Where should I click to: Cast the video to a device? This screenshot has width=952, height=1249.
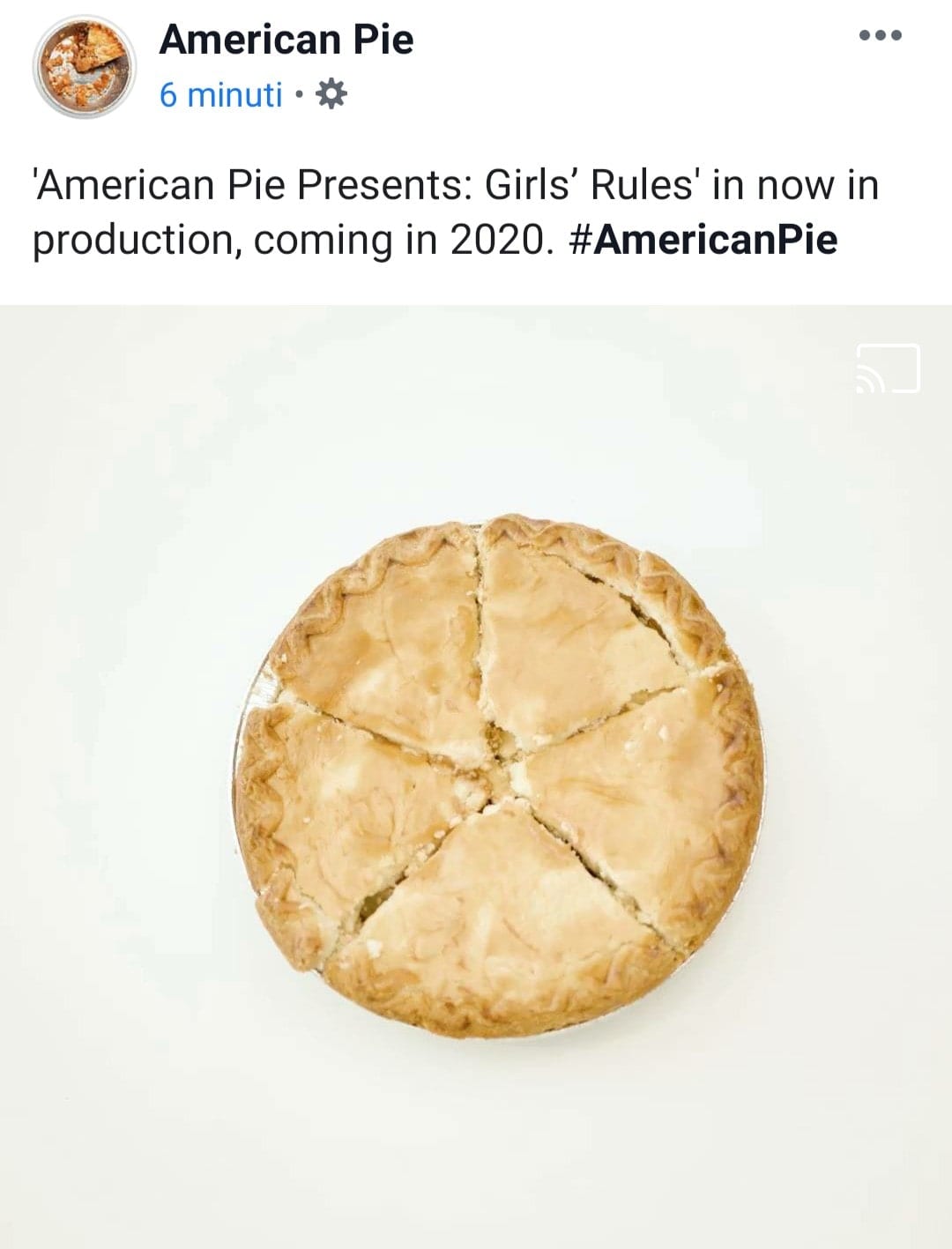pos(888,368)
